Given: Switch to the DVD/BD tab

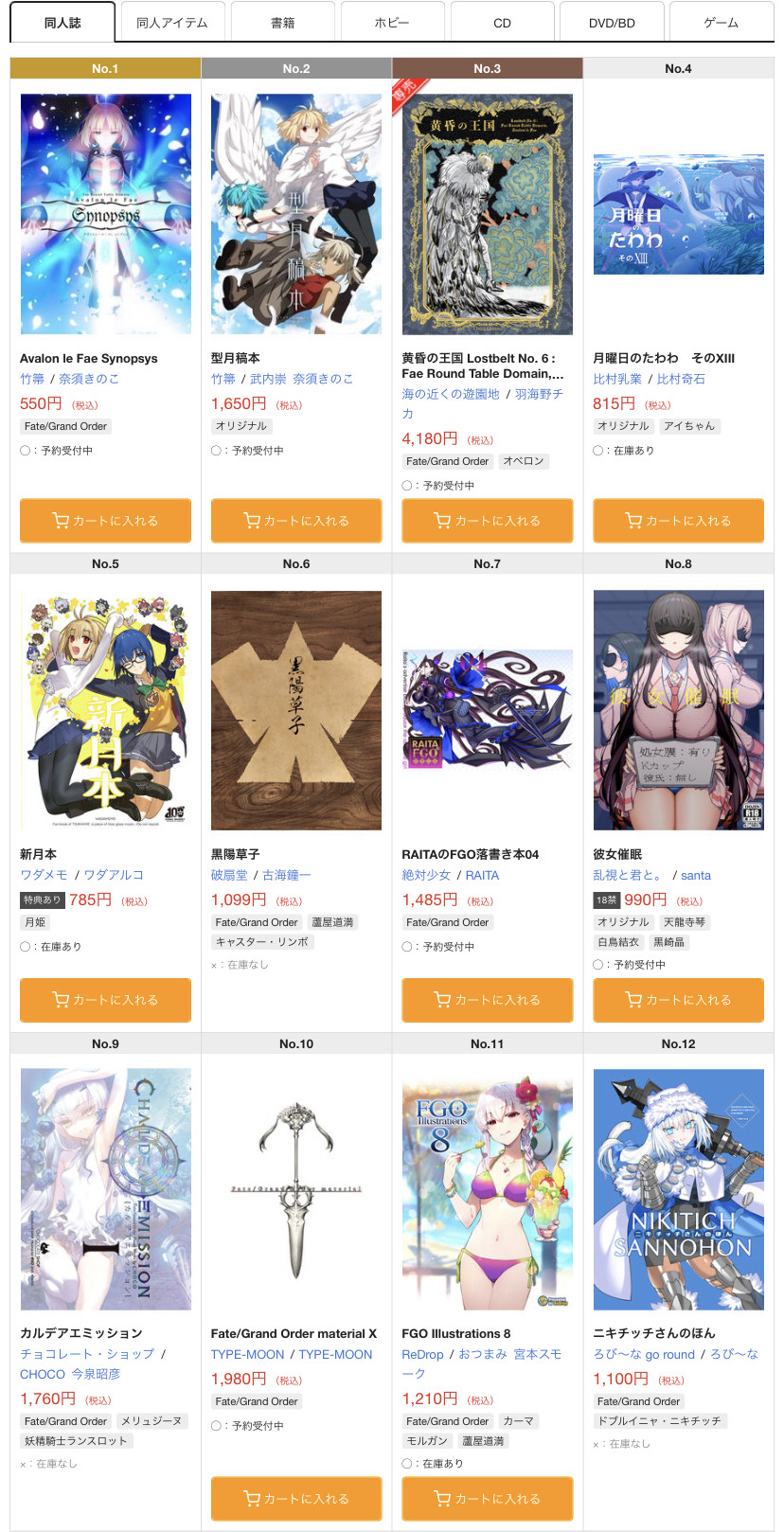Looking at the screenshot, I should click(612, 23).
